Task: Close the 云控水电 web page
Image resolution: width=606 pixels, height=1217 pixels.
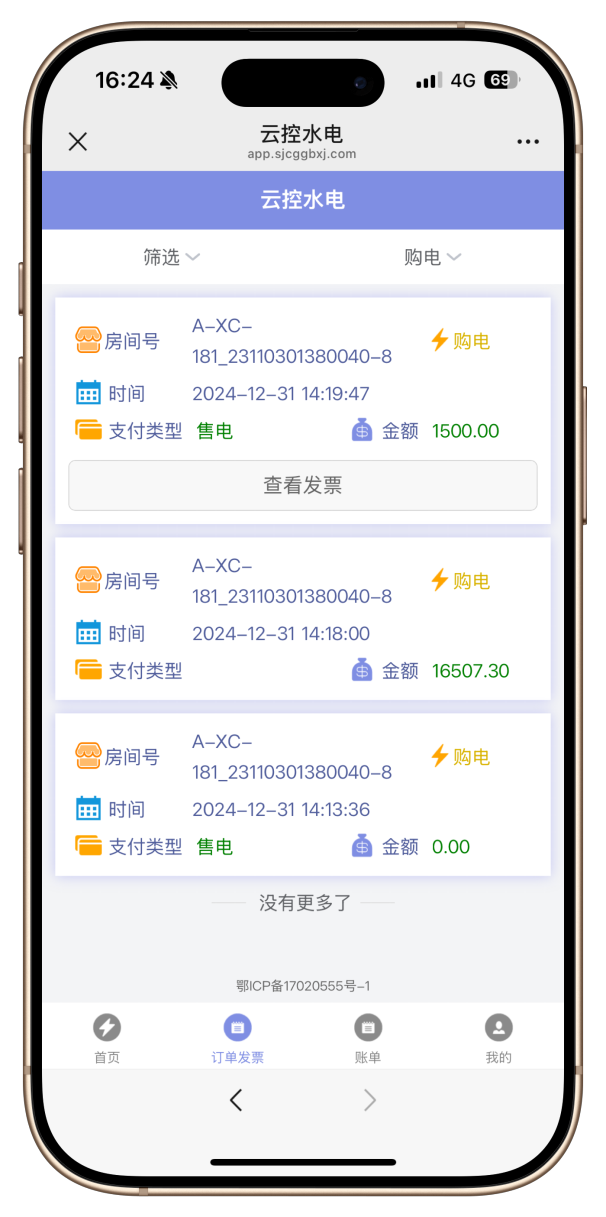Action: [78, 141]
